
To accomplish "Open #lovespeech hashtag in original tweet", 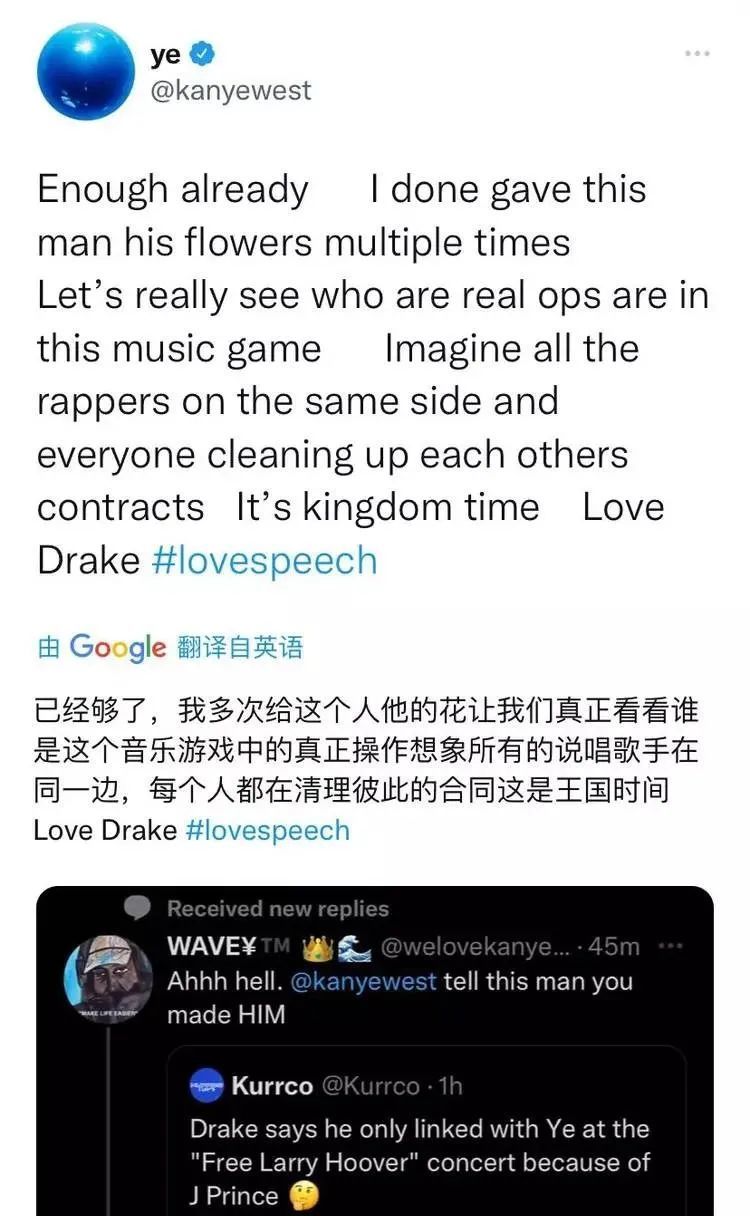I will tap(264, 560).
